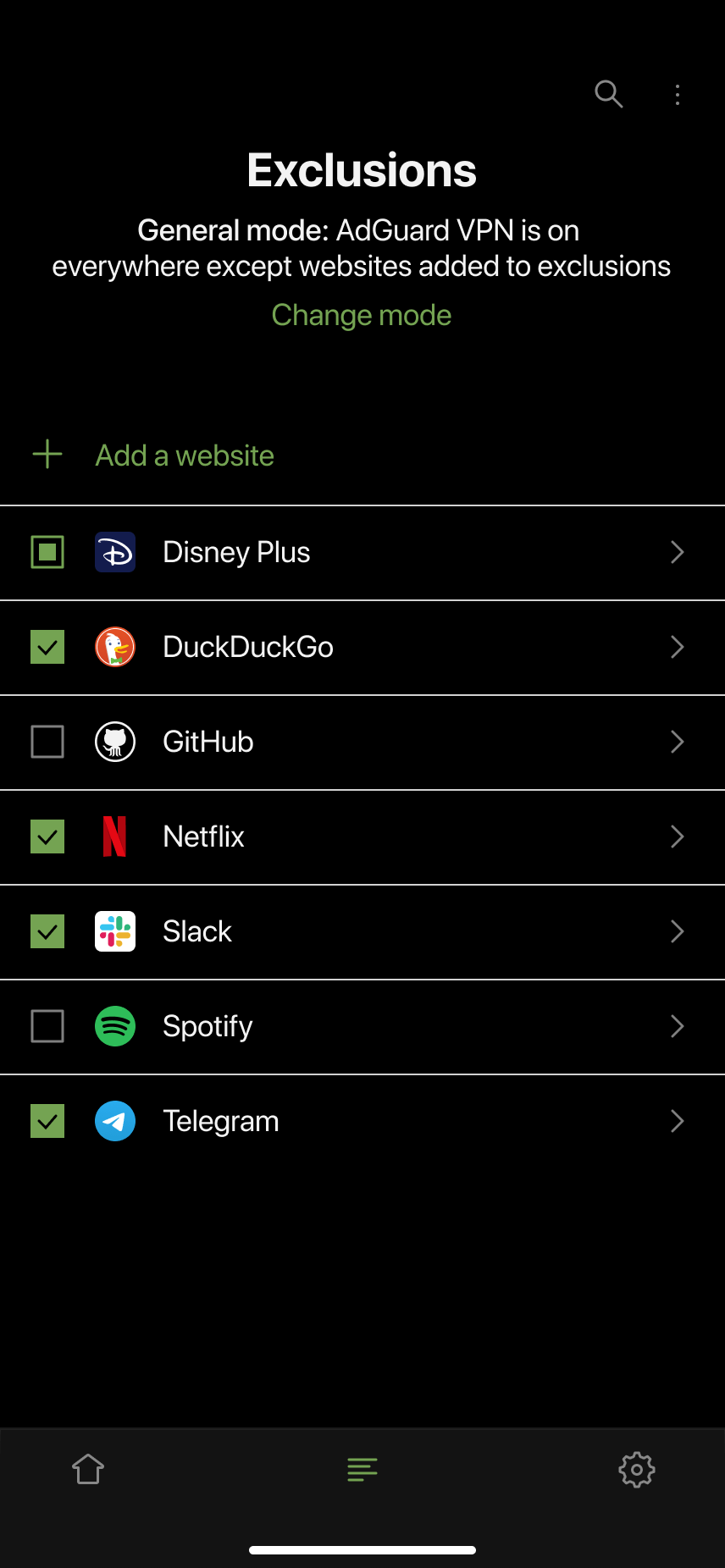Enable the Spotify exclusion checkbox

point(47,1026)
